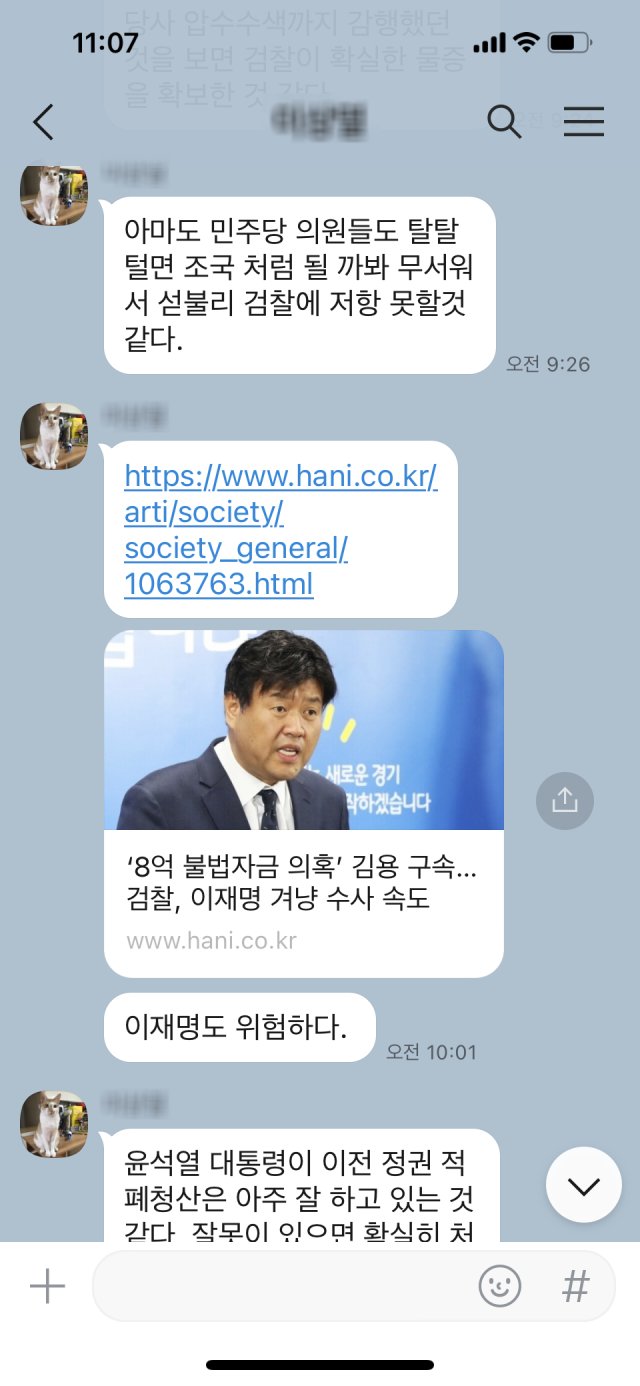Open the plus attachment menu
The width and height of the screenshot is (640, 1386).
click(47, 1286)
